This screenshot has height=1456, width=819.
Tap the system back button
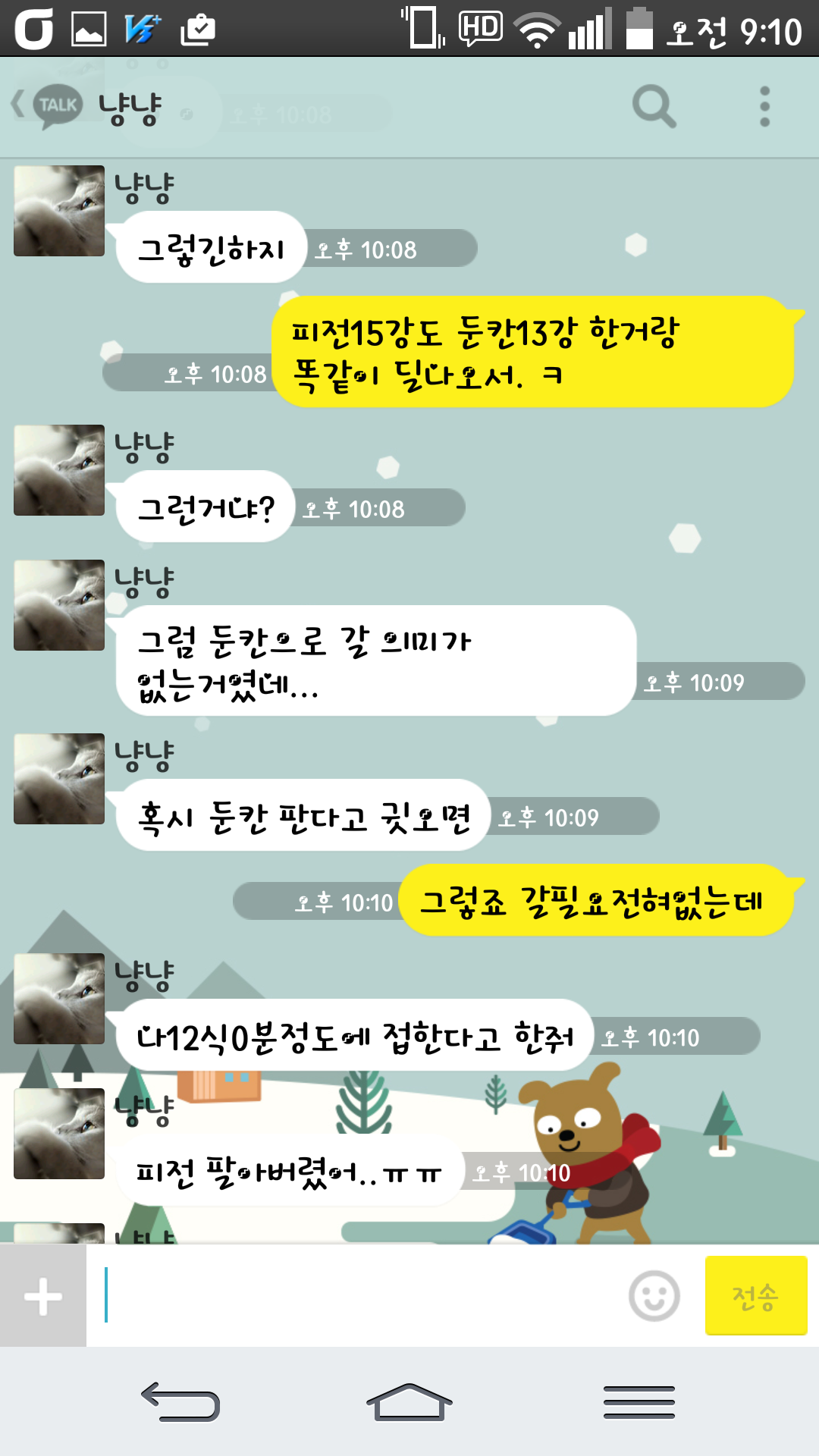pyautogui.click(x=180, y=1401)
